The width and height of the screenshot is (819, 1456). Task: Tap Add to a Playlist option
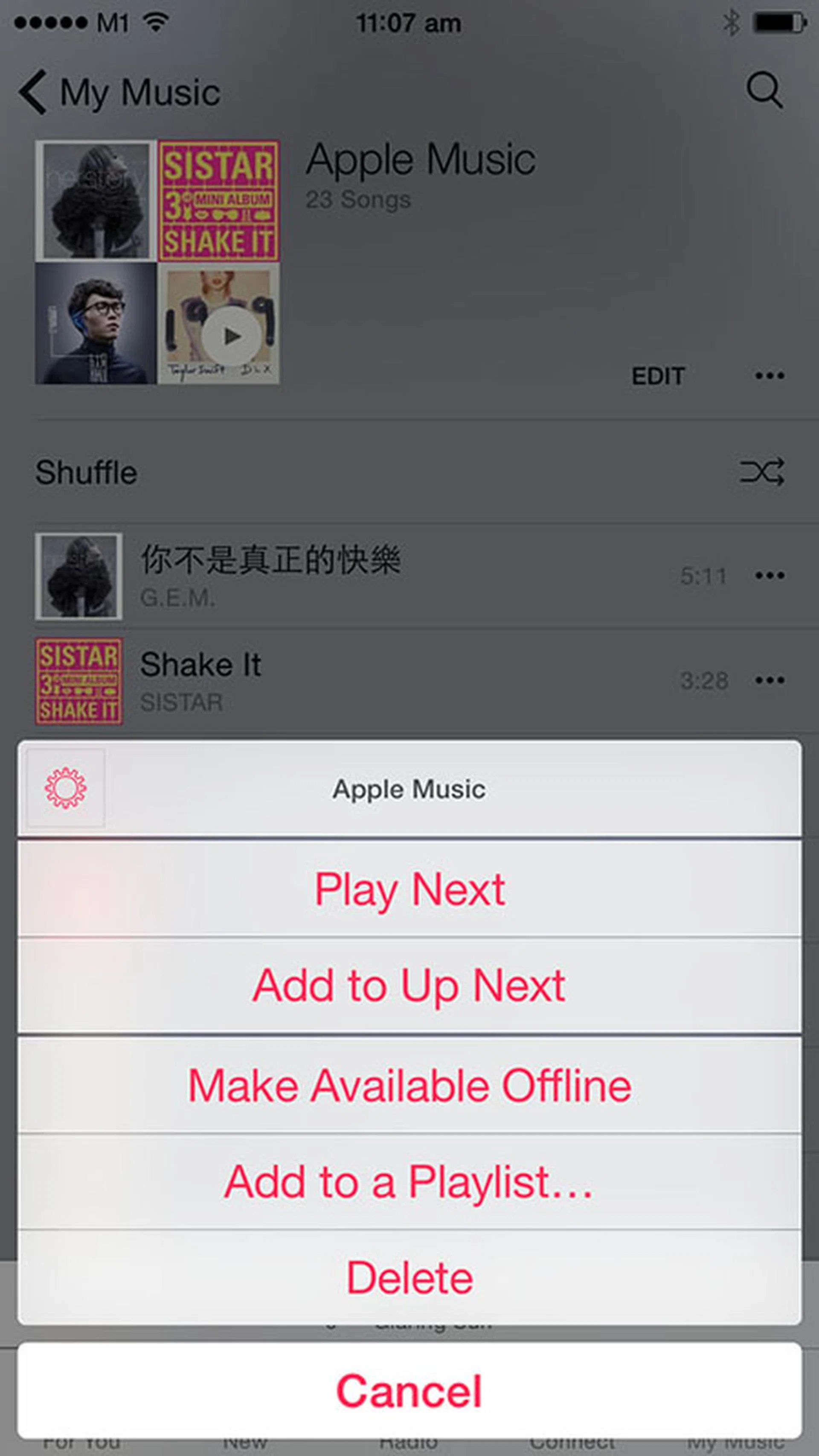coord(409,1181)
